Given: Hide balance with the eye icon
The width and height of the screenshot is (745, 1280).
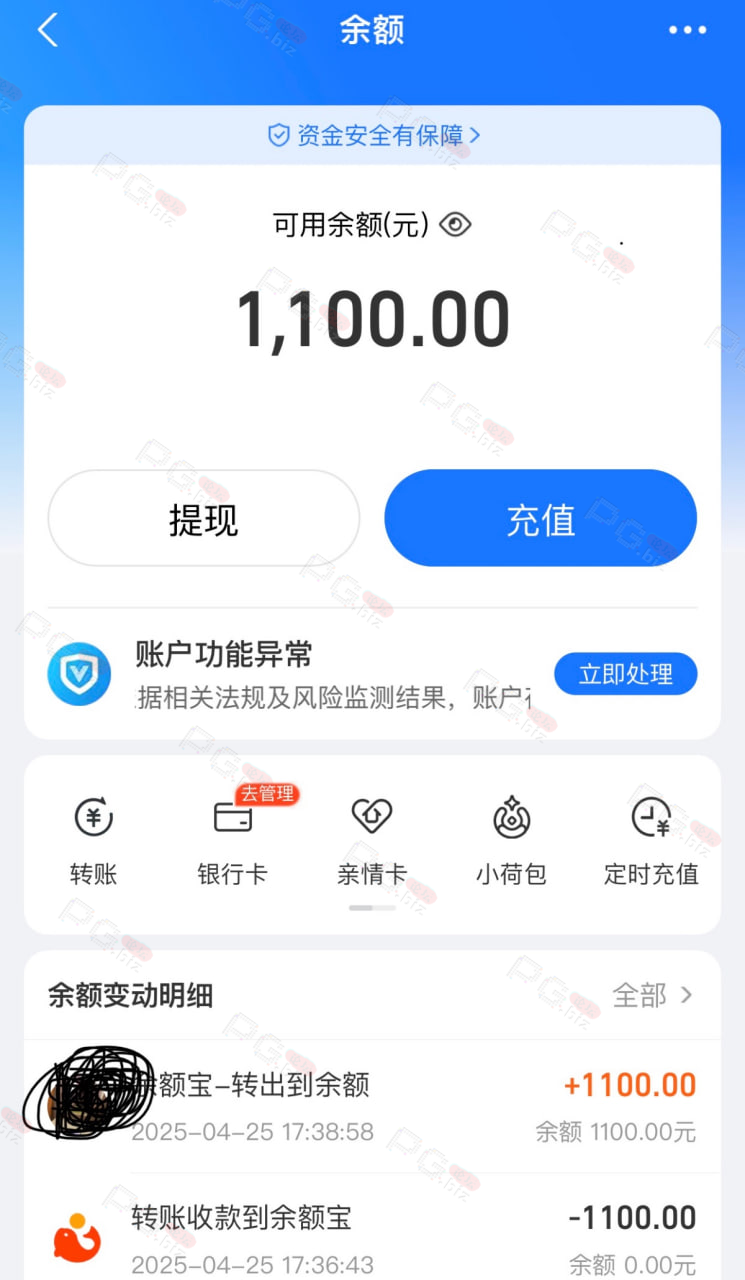Looking at the screenshot, I should (x=456, y=225).
